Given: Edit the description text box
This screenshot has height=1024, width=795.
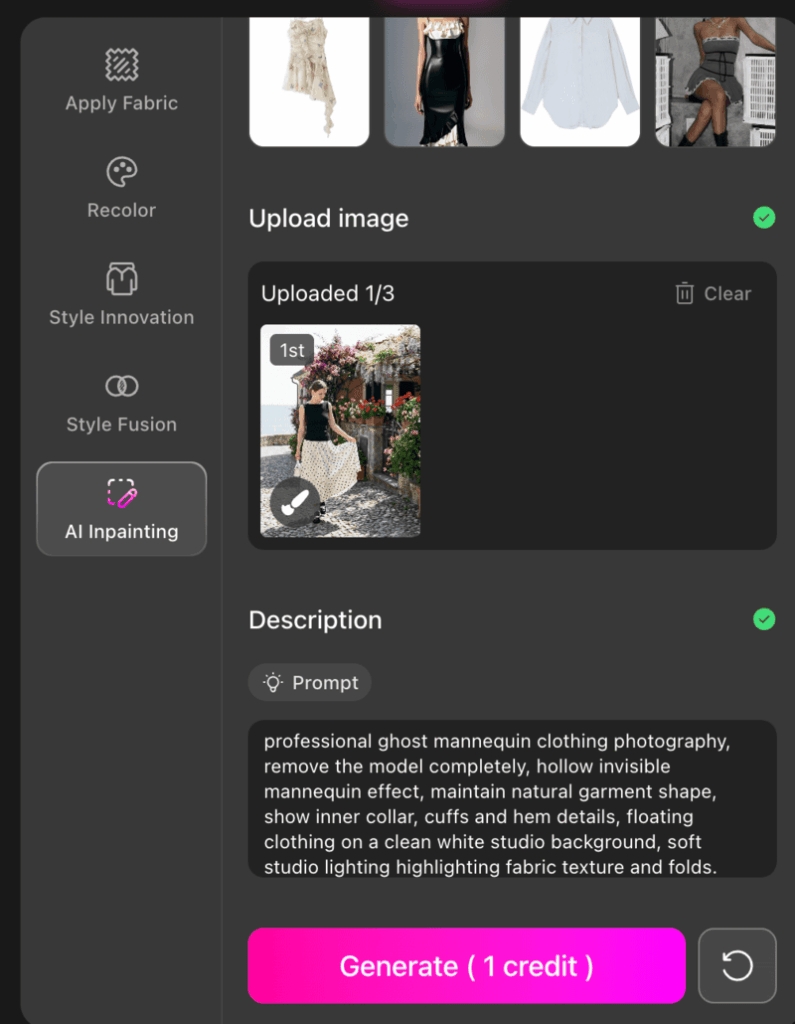Looking at the screenshot, I should point(512,798).
